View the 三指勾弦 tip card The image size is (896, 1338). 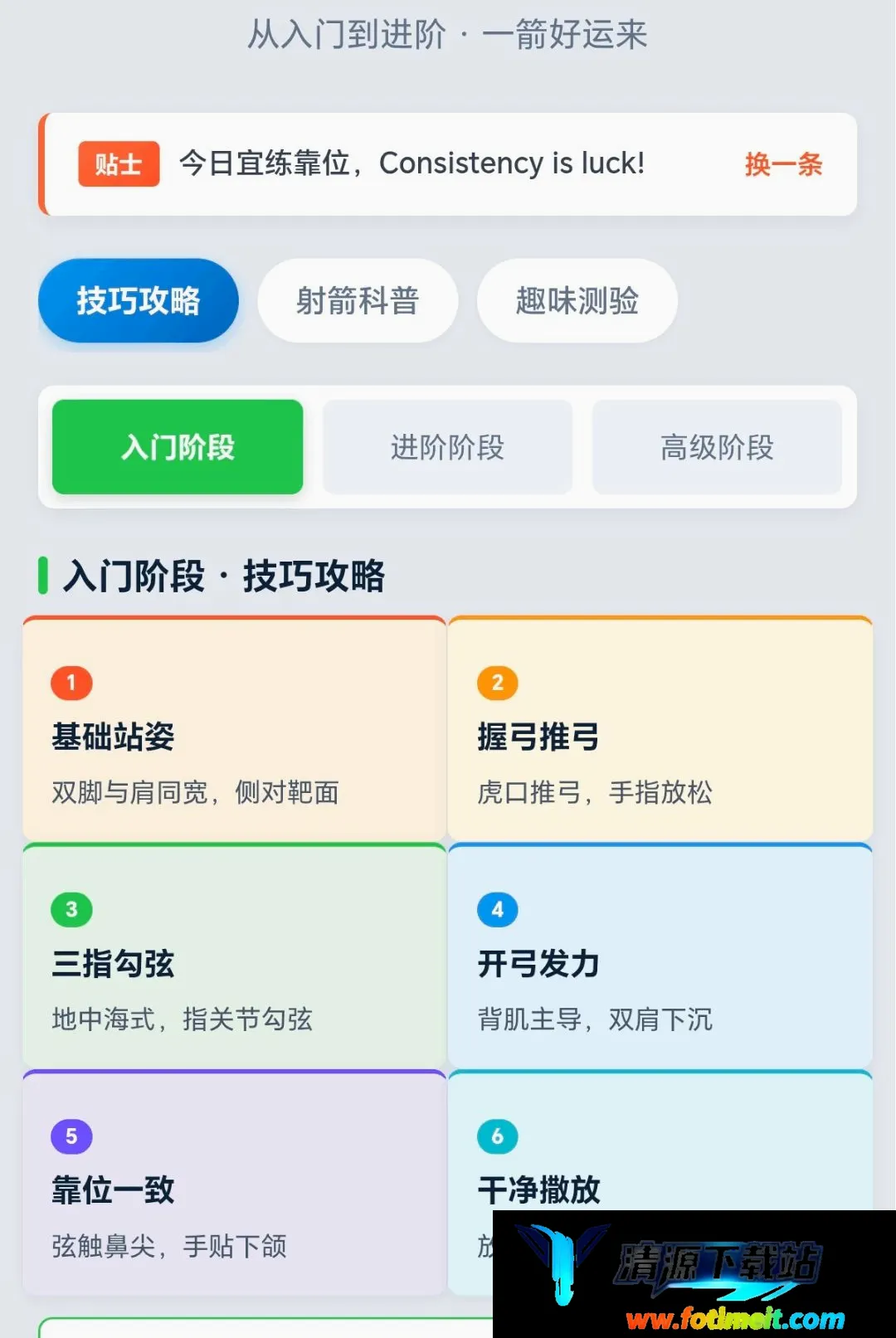(235, 956)
